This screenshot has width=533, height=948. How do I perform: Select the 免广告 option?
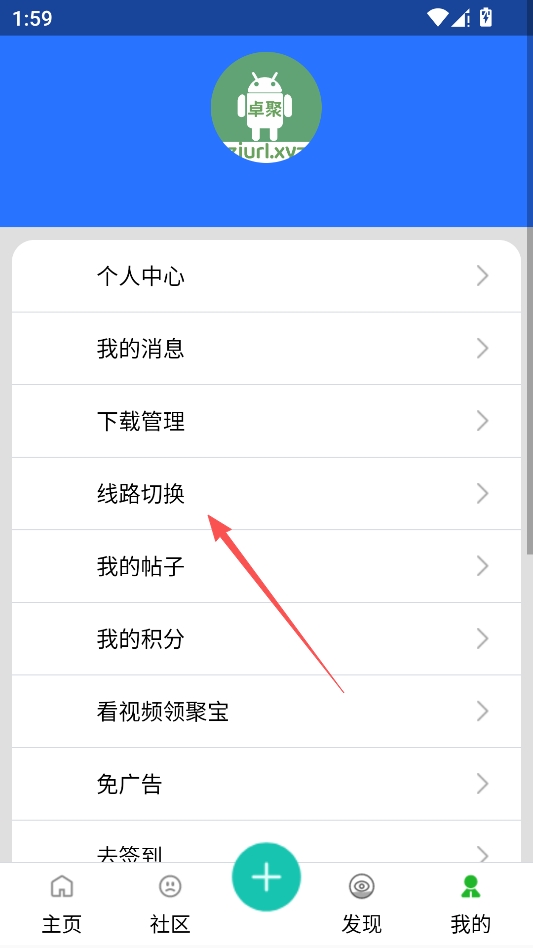tap(266, 784)
